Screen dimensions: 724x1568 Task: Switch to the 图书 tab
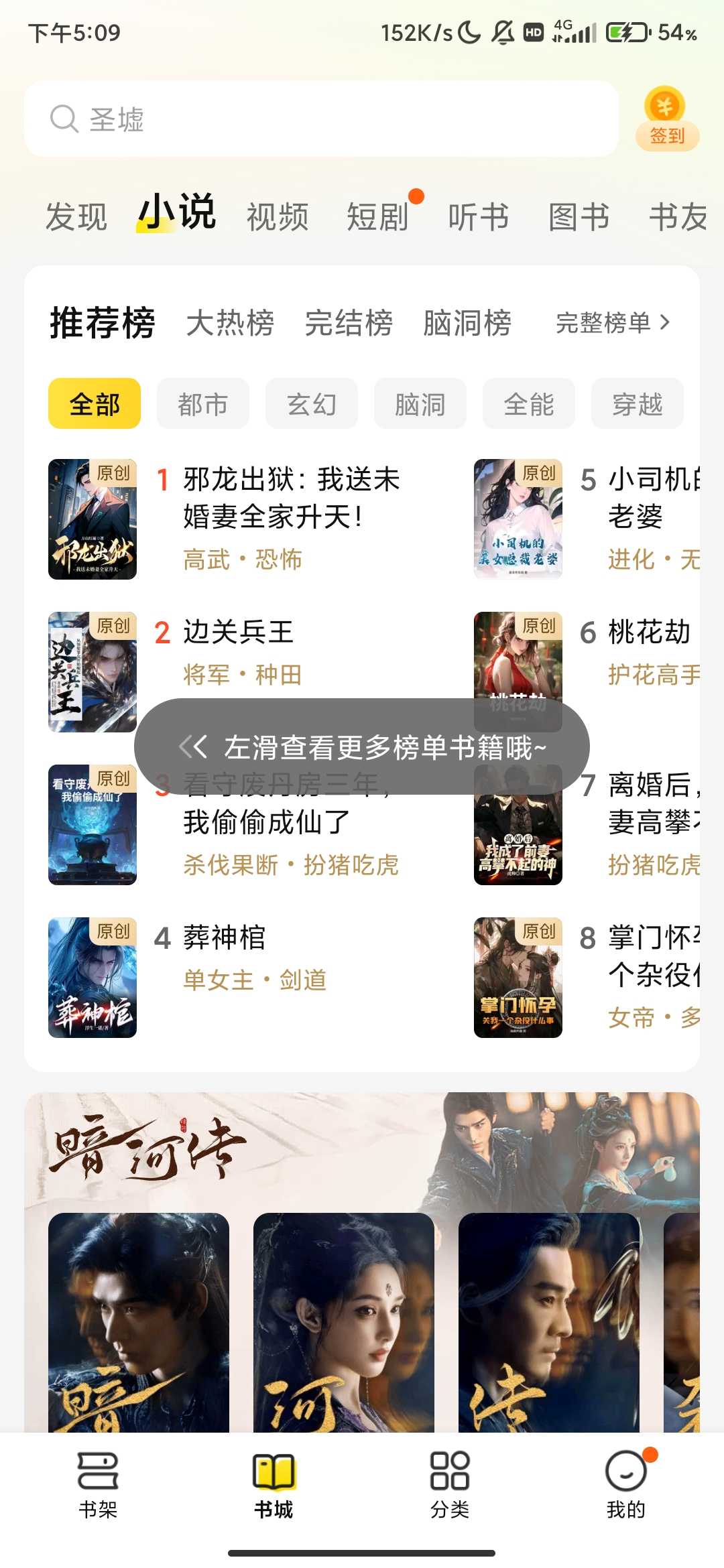tap(579, 217)
